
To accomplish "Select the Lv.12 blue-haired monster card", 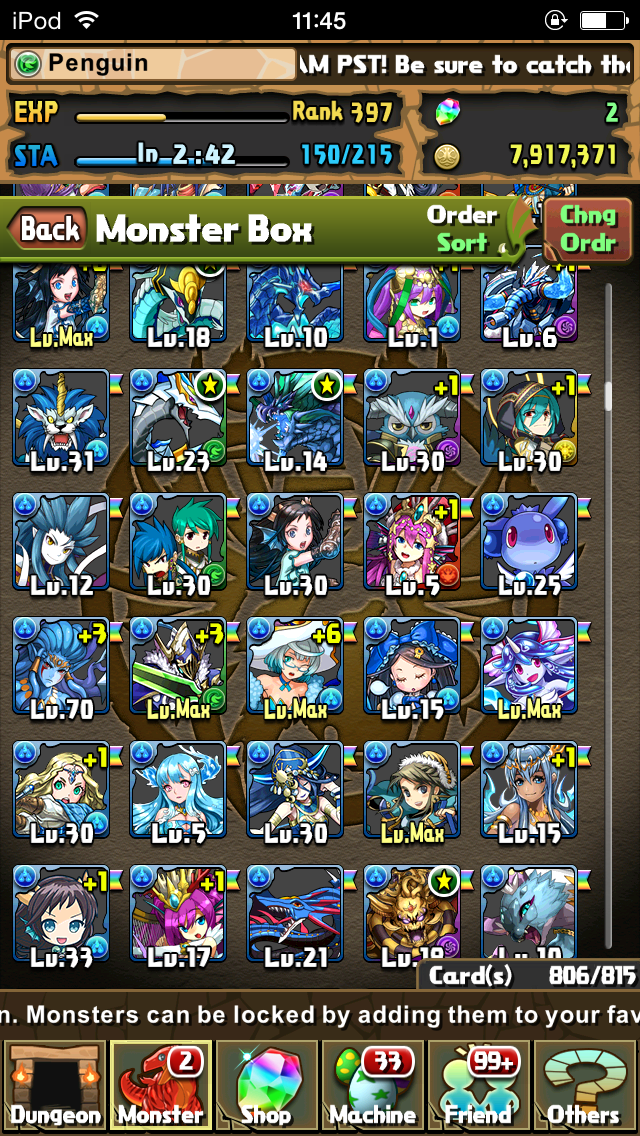I will click(61, 541).
